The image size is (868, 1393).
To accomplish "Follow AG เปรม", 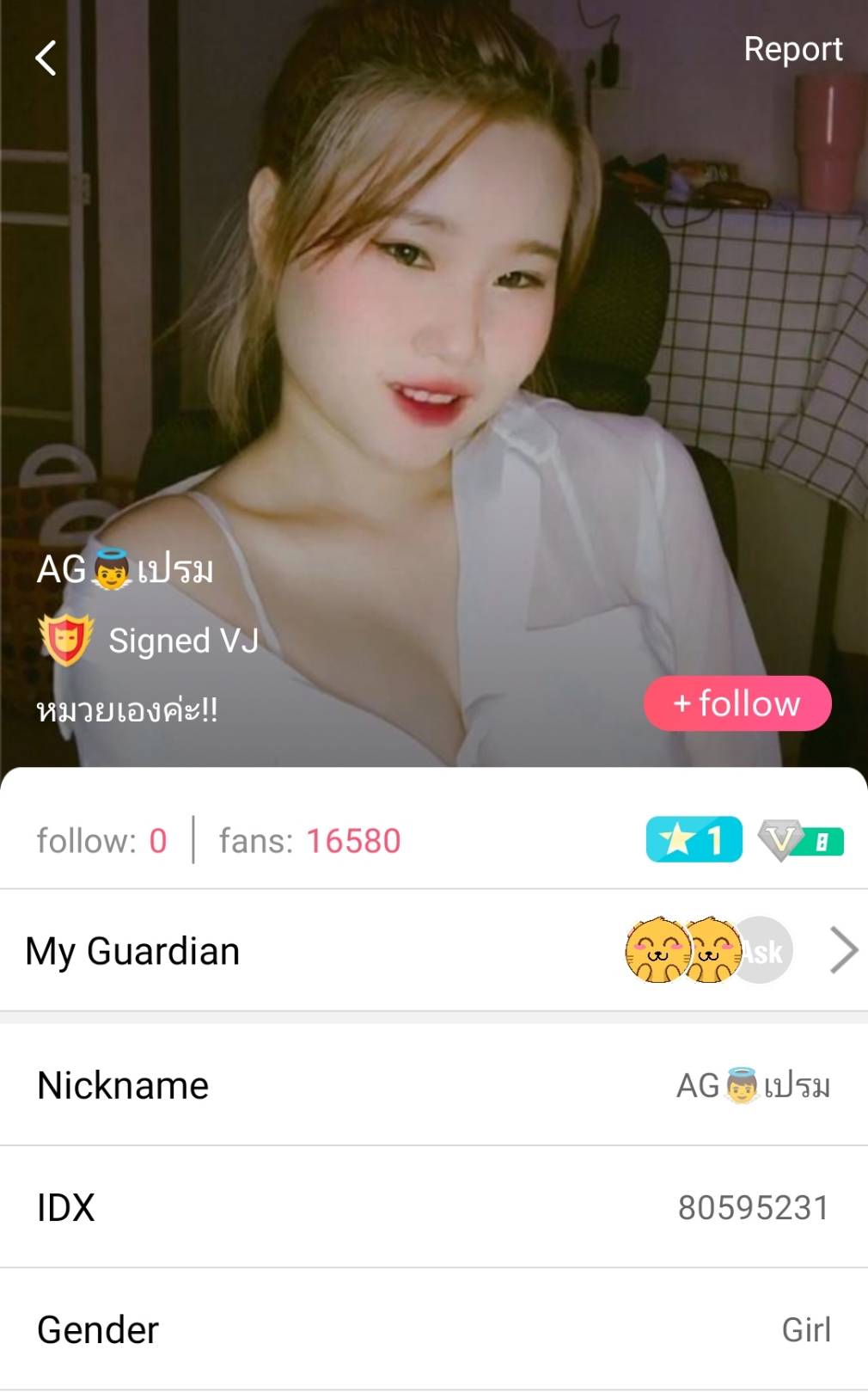I will point(737,703).
